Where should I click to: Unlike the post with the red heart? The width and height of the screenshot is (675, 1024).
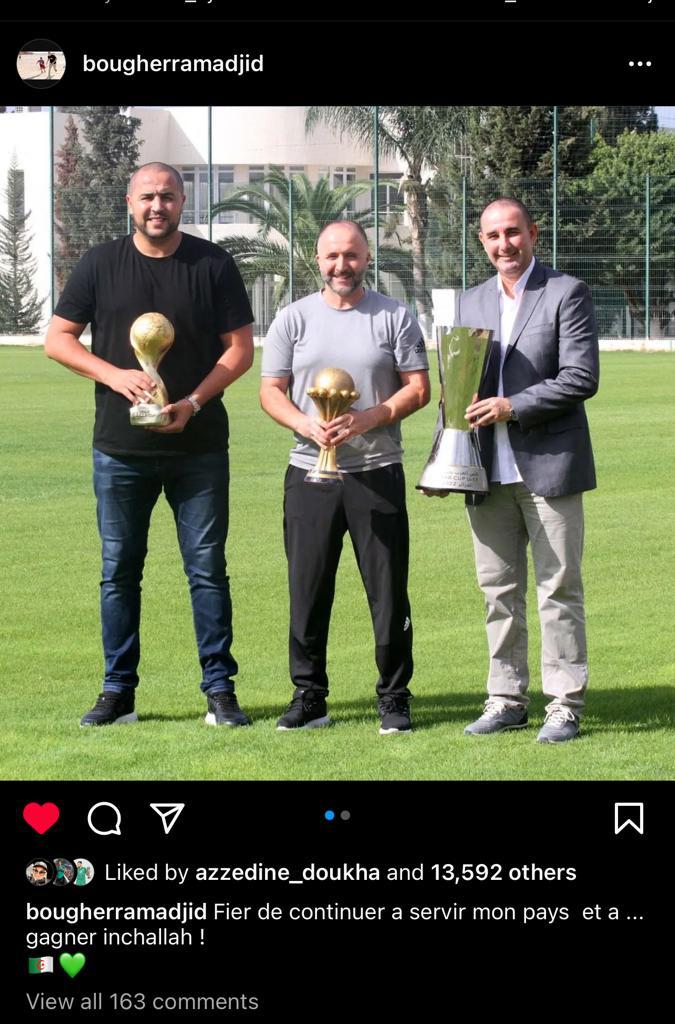pyautogui.click(x=41, y=818)
